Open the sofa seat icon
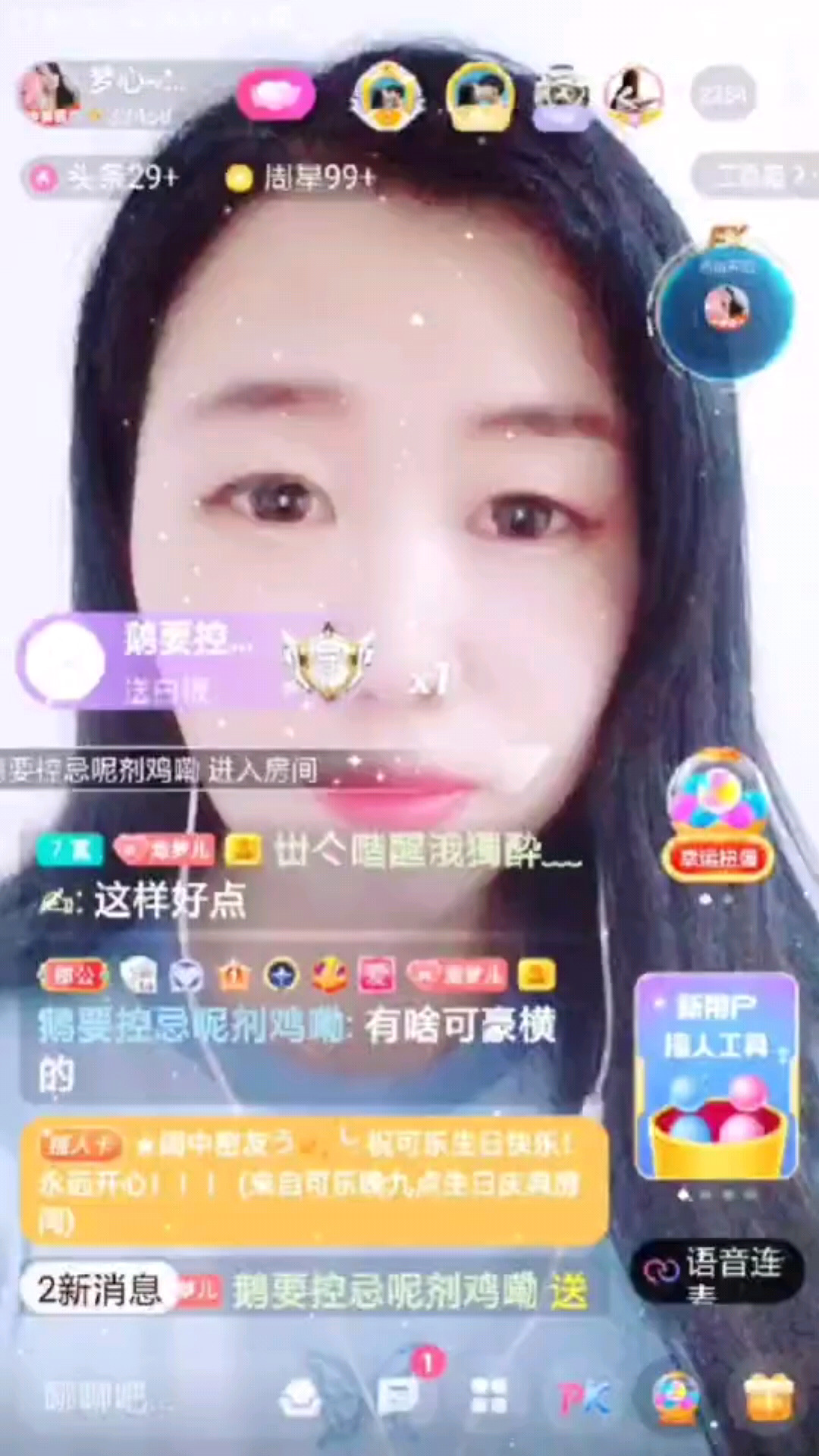Viewport: 819px width, 1456px height. pyautogui.click(x=301, y=1397)
